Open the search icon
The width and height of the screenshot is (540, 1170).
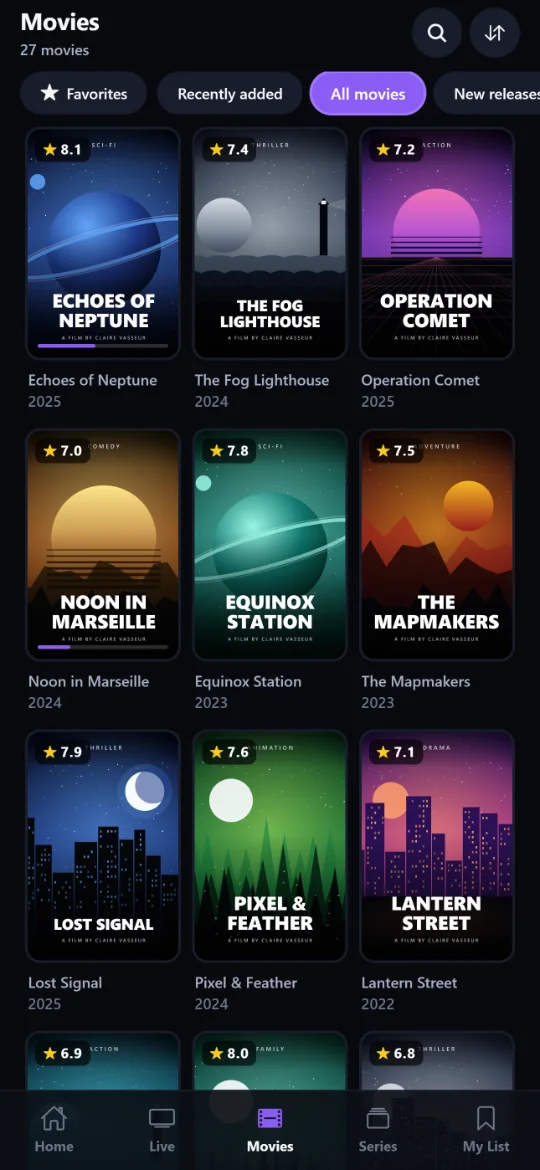436,33
